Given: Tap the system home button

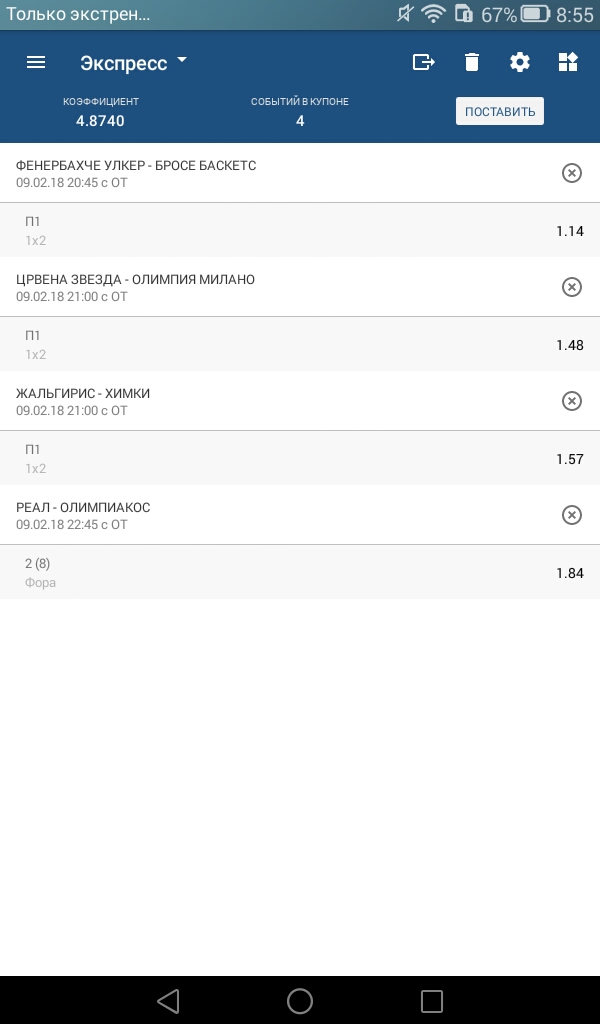Looking at the screenshot, I should pyautogui.click(x=300, y=1001).
